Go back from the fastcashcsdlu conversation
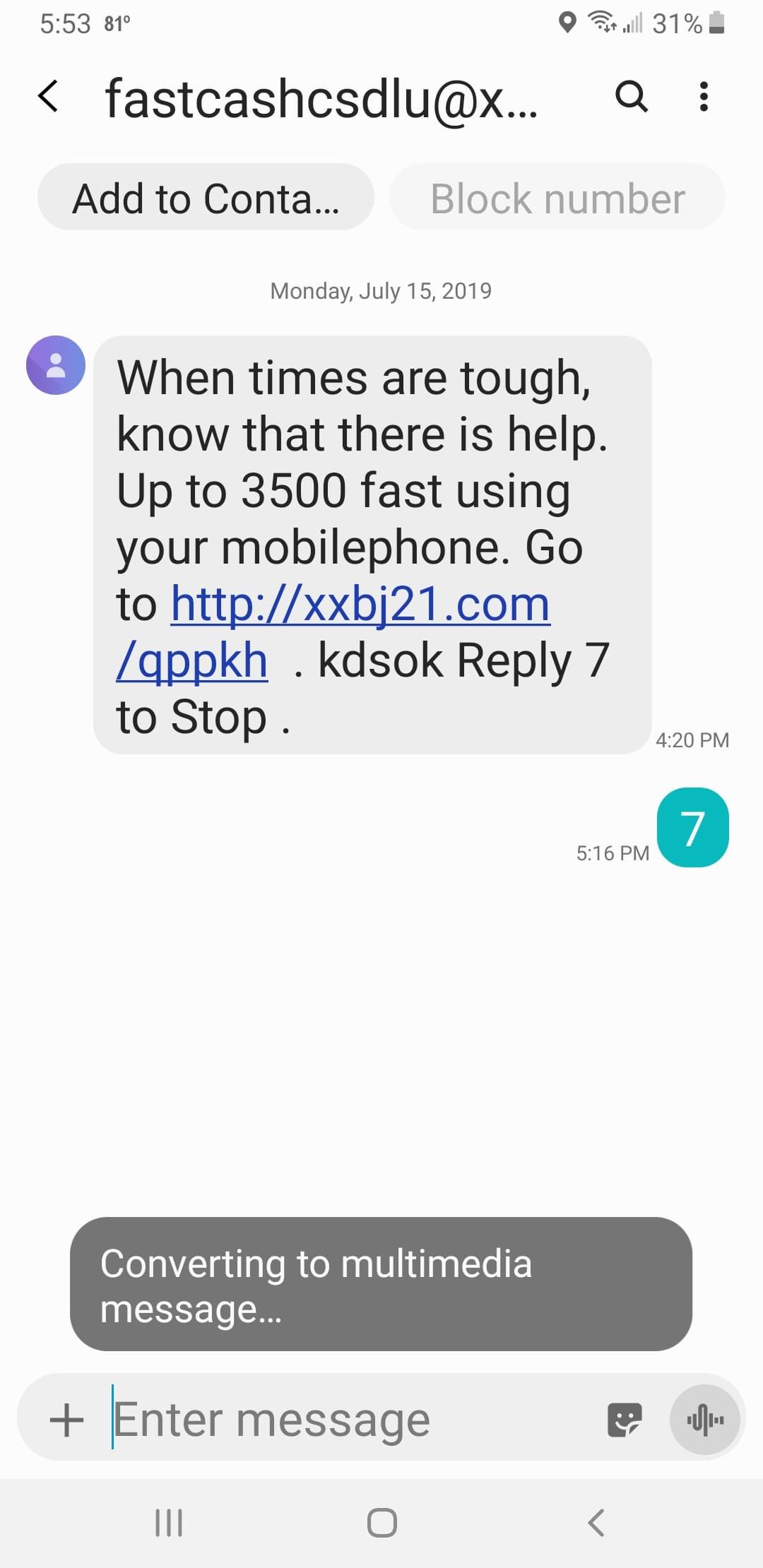 (48, 97)
